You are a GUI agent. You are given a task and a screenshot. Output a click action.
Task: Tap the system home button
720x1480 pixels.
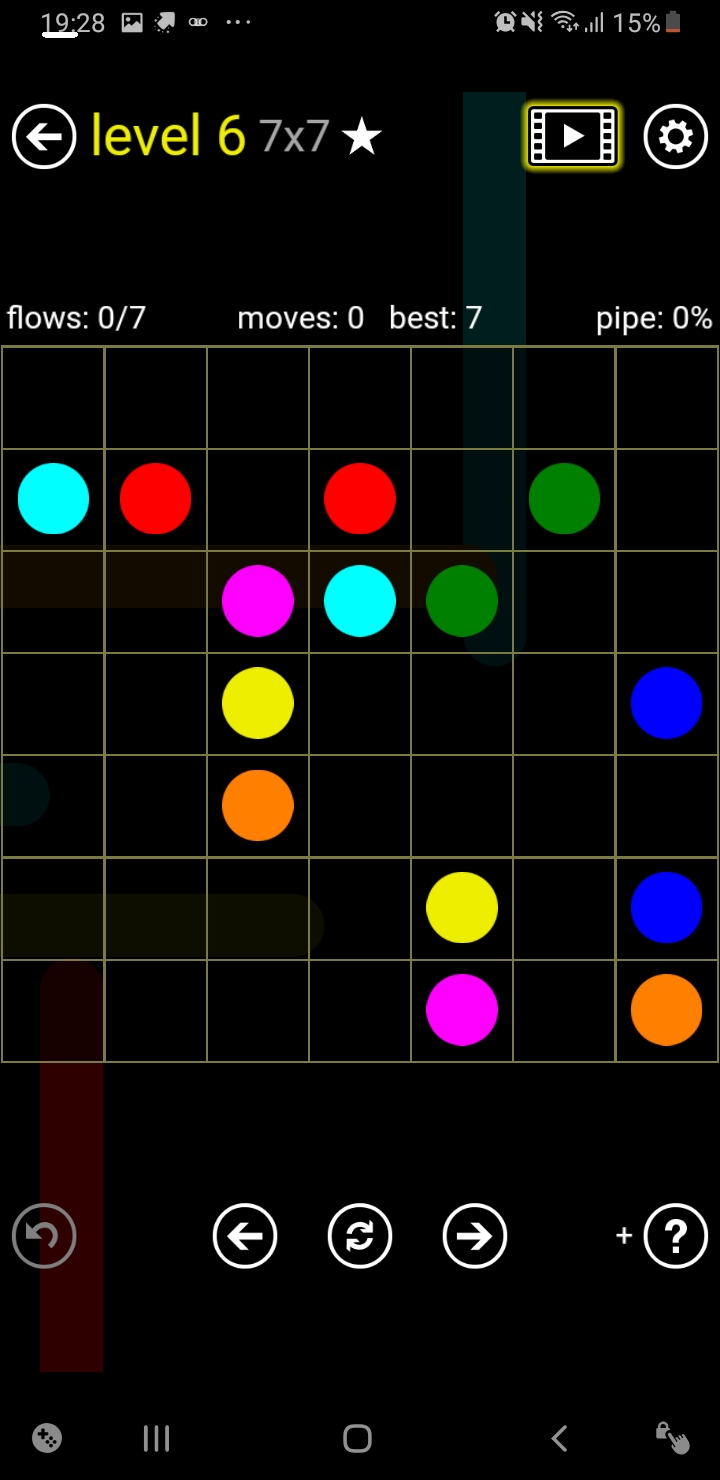click(x=357, y=1439)
